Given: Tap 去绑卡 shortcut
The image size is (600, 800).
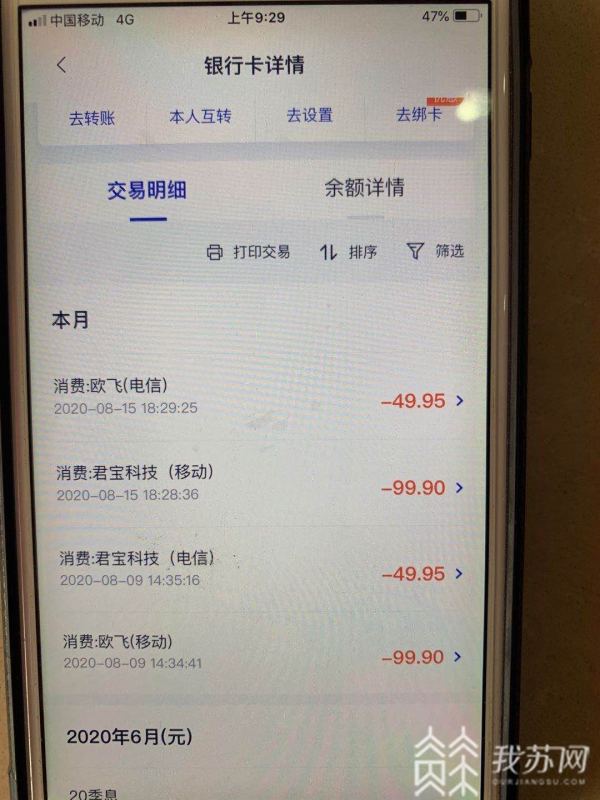Looking at the screenshot, I should 418,114.
